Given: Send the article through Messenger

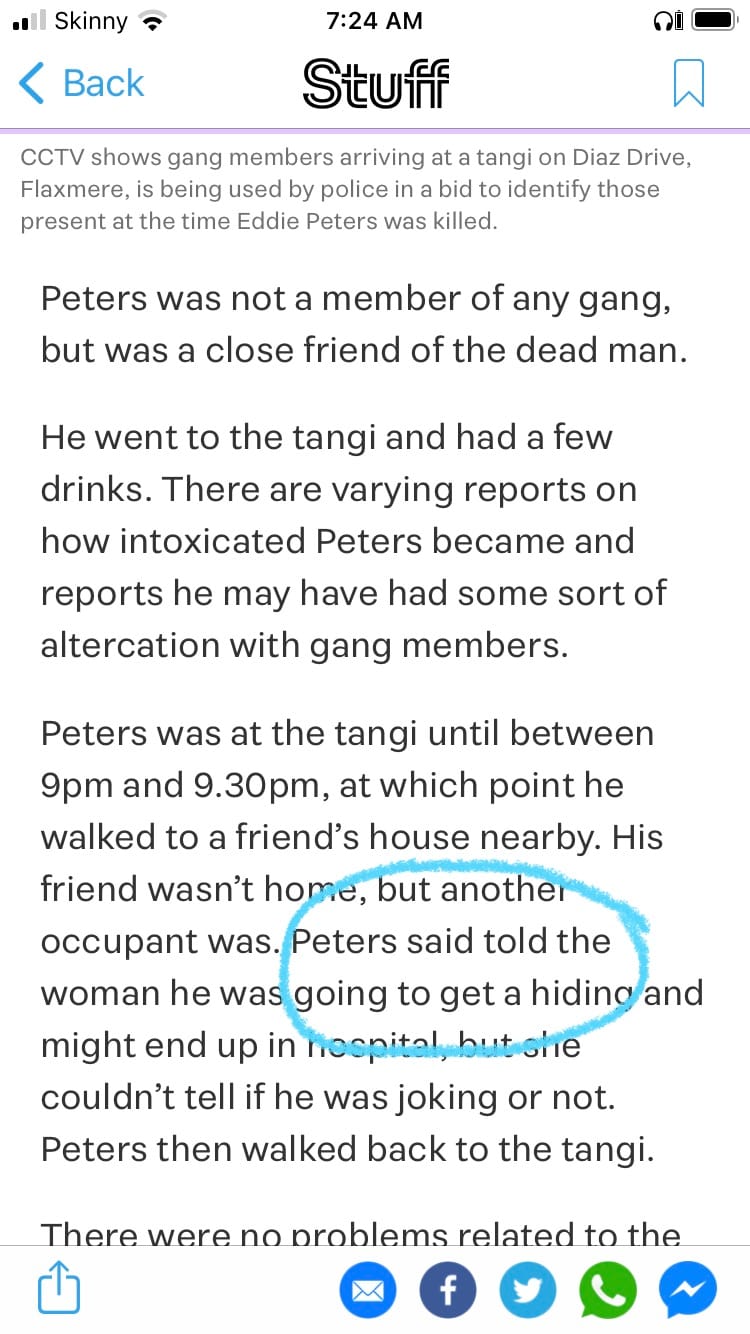Looking at the screenshot, I should coord(688,1291).
